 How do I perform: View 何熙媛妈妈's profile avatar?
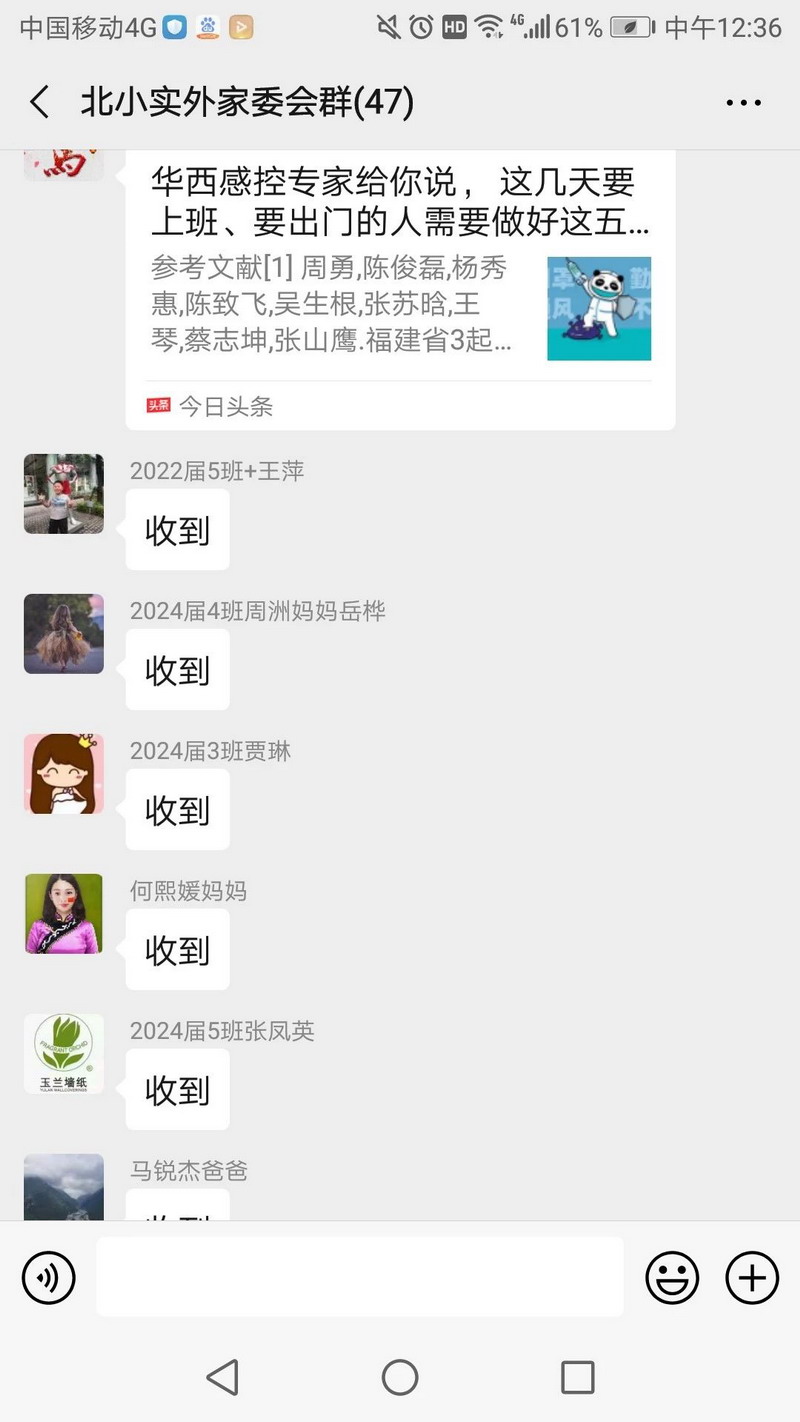click(64, 913)
